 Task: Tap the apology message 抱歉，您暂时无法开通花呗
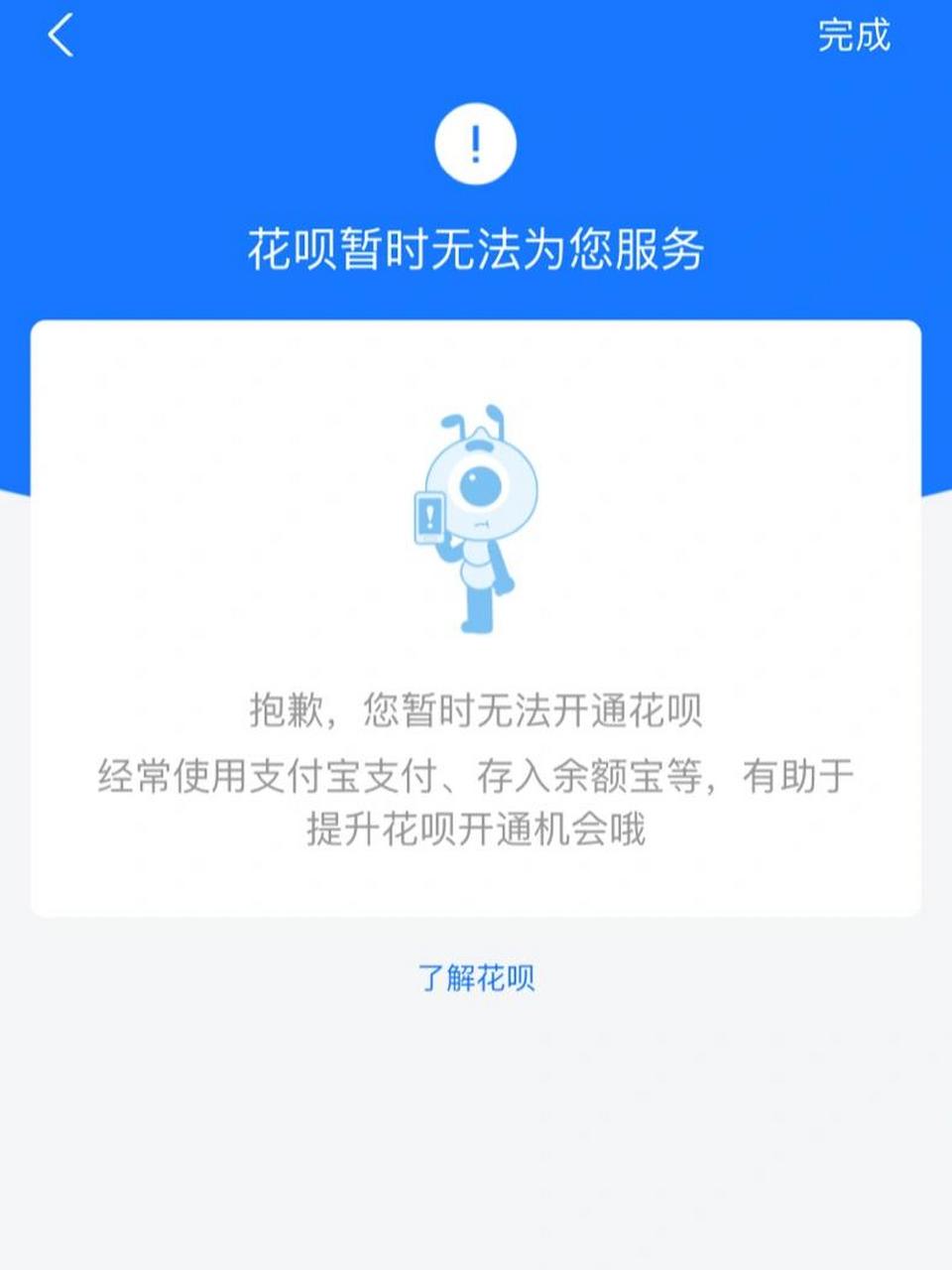click(x=476, y=712)
